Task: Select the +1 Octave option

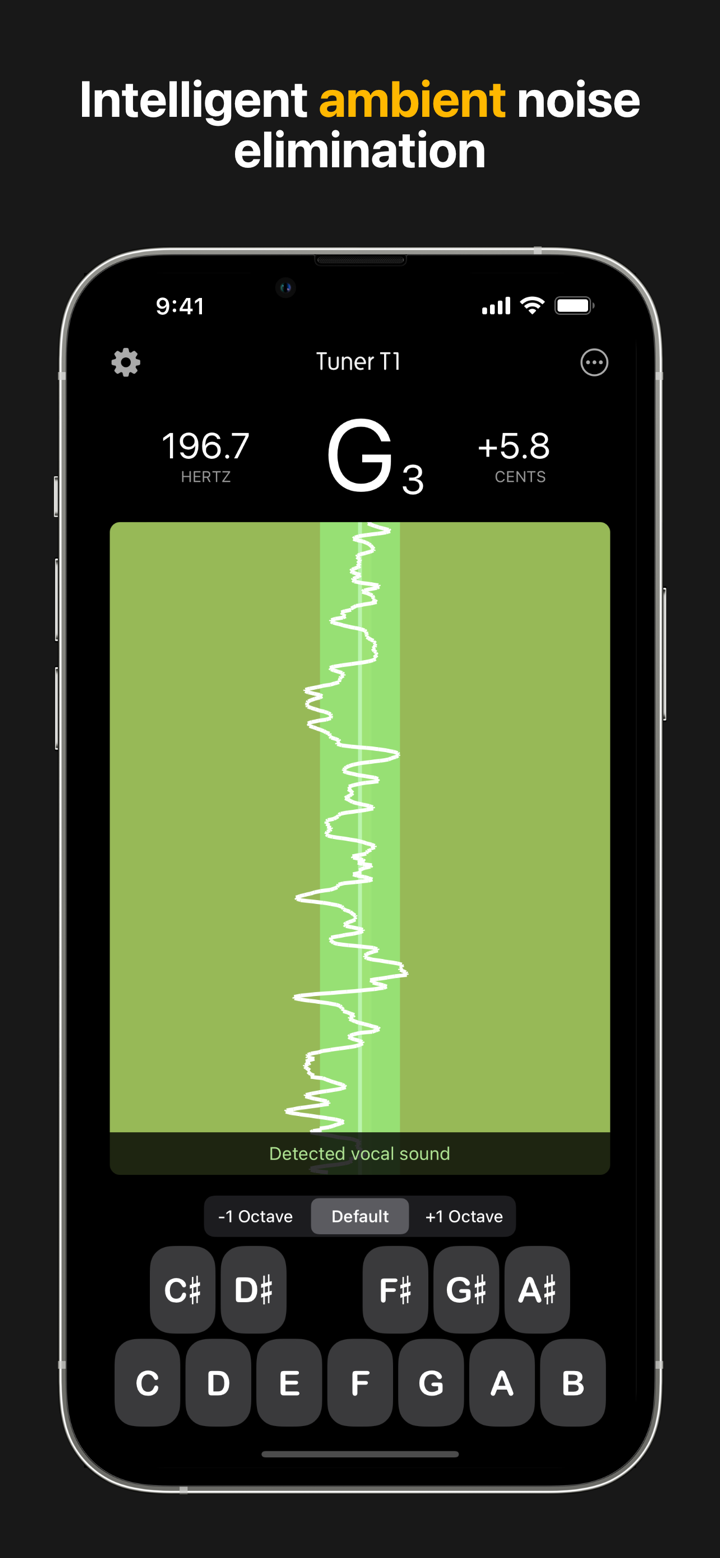Action: [463, 1216]
